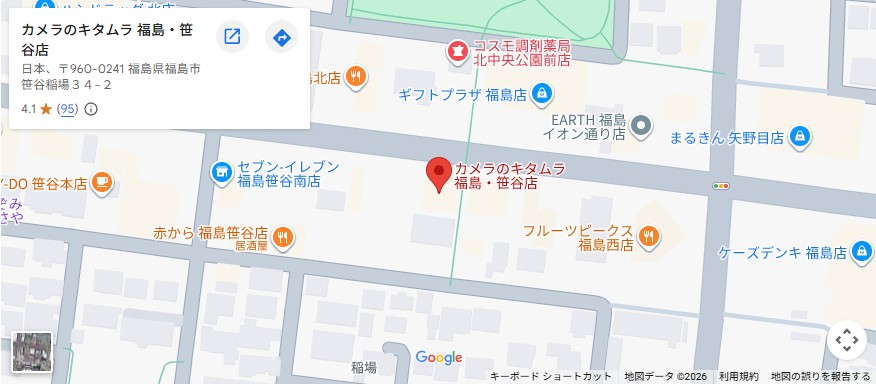Select the red カメラのキタムラ pin
The height and width of the screenshot is (388, 876).
click(x=439, y=175)
